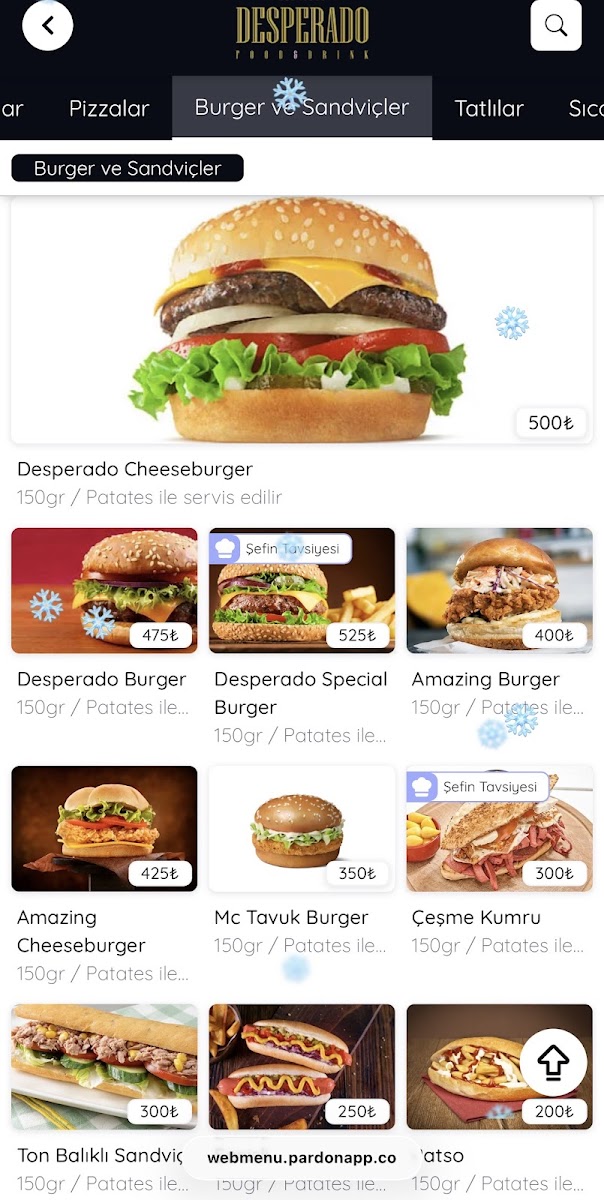Select the Burger ve Sandviçler tab

[302, 108]
